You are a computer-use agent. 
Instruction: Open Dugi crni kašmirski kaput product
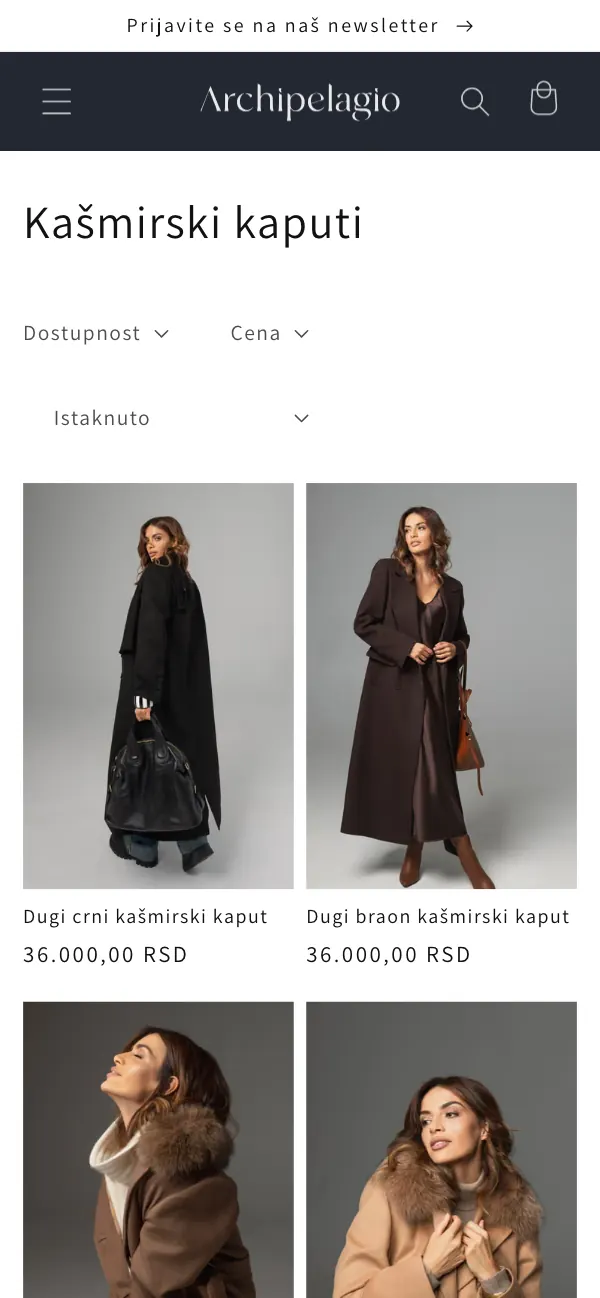(x=145, y=917)
